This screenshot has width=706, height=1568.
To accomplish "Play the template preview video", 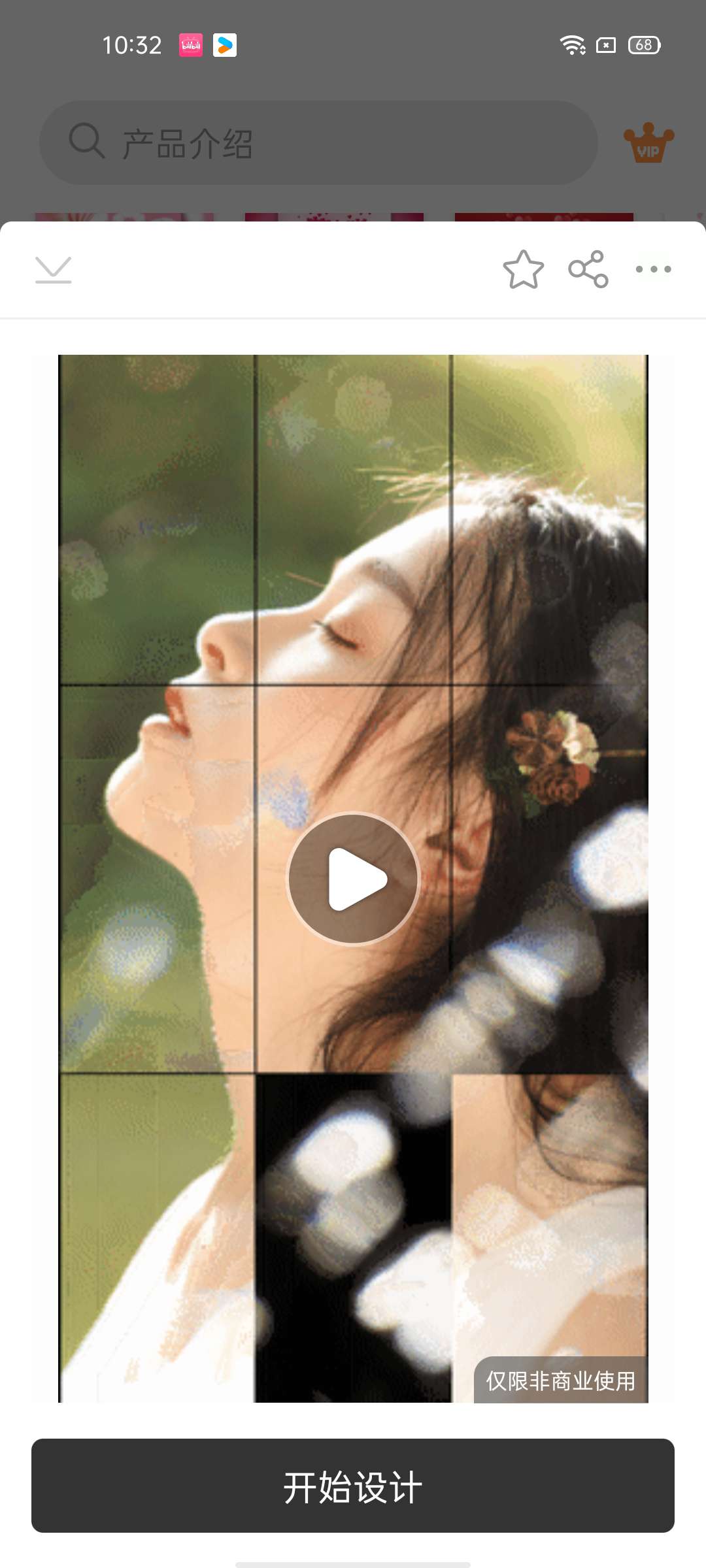I will pos(353,879).
